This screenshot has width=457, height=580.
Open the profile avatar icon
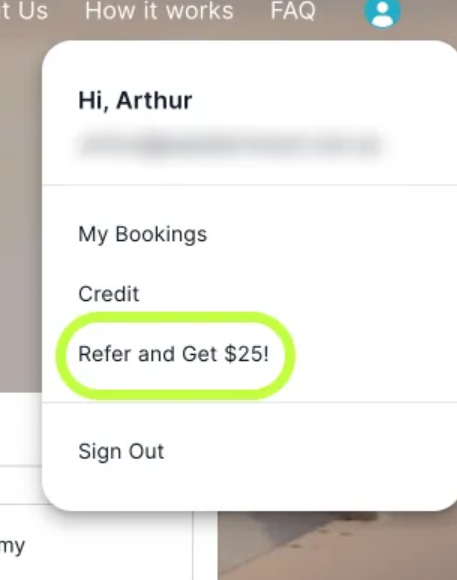[x=382, y=11]
